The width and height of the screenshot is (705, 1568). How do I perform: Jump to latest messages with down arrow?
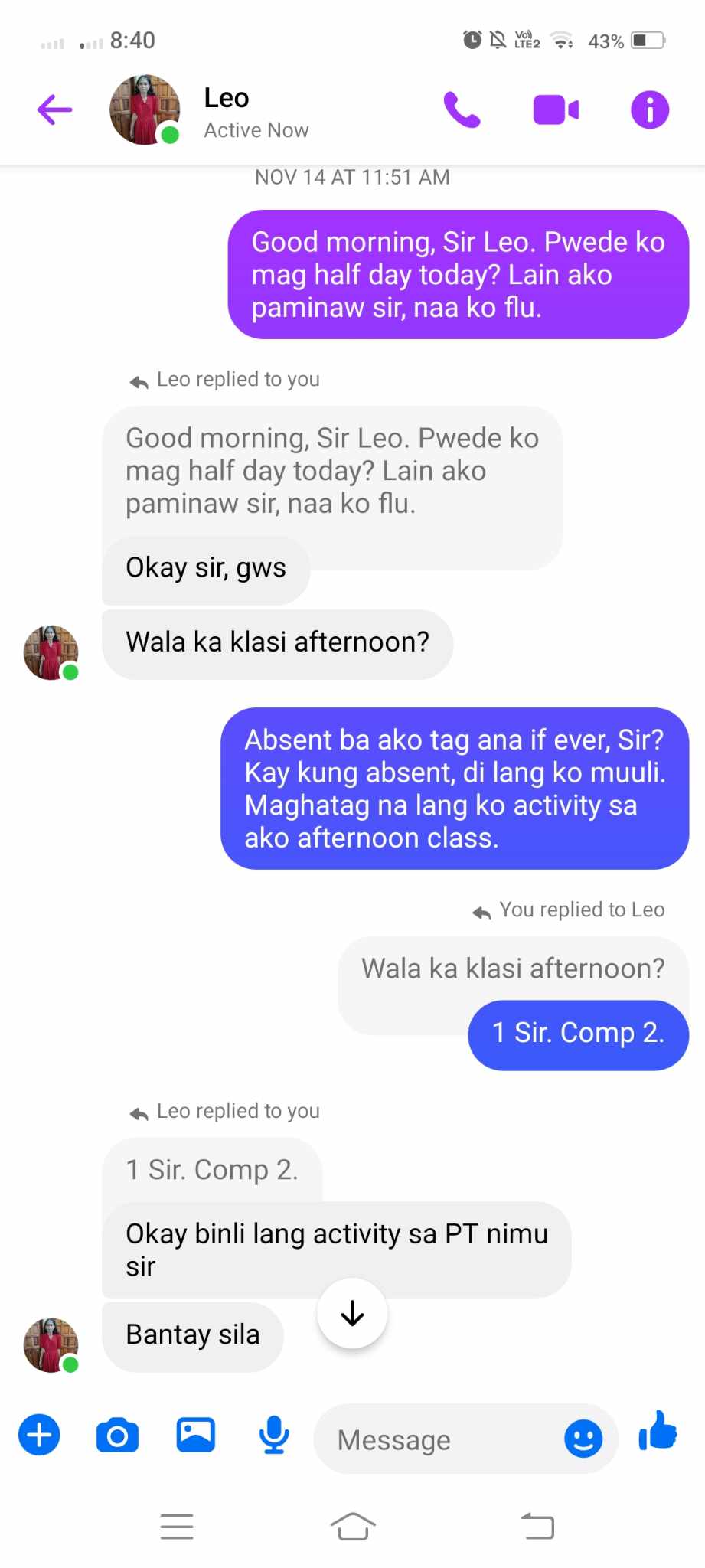pyautogui.click(x=352, y=1313)
